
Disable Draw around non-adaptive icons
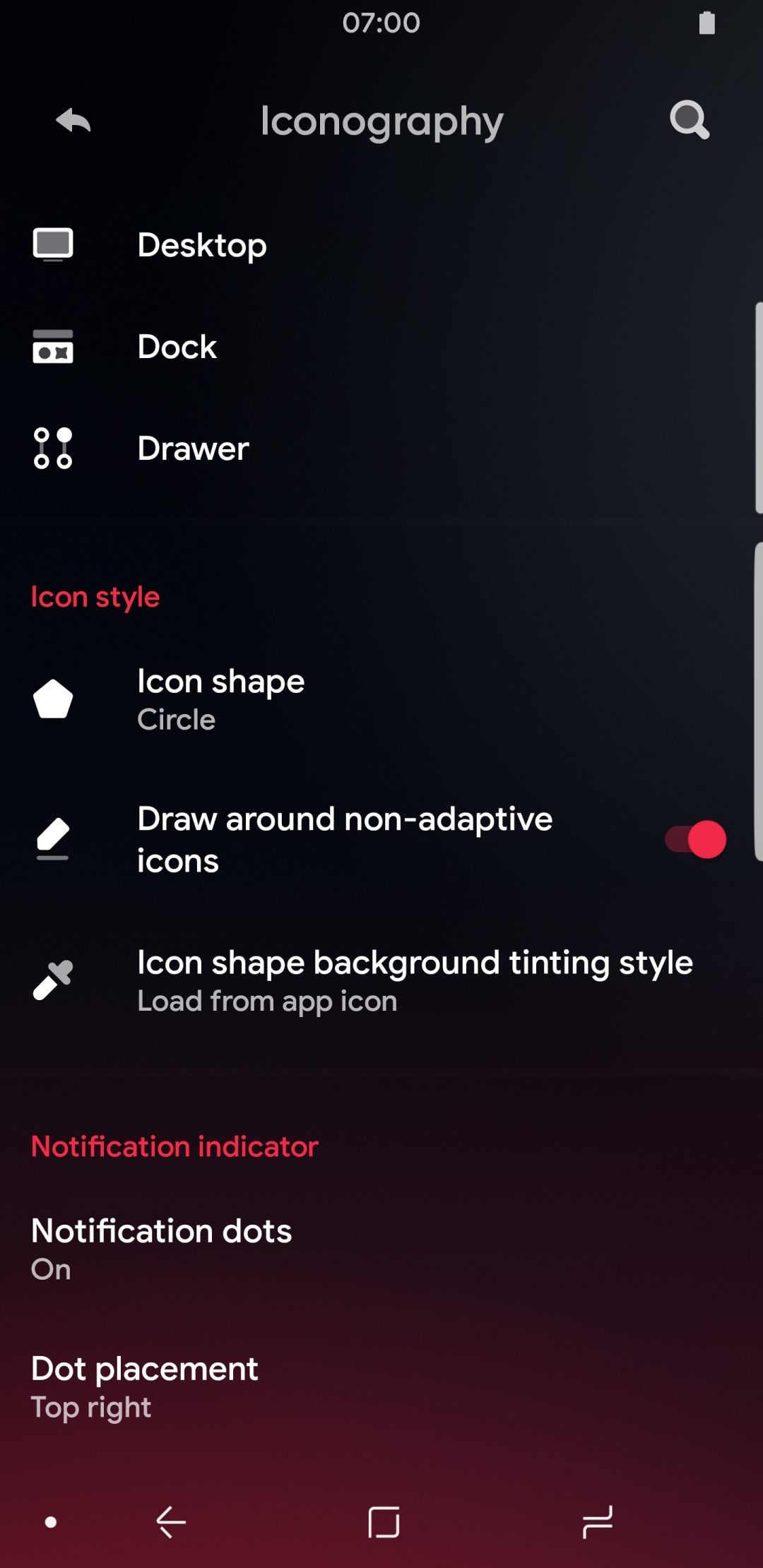click(696, 840)
